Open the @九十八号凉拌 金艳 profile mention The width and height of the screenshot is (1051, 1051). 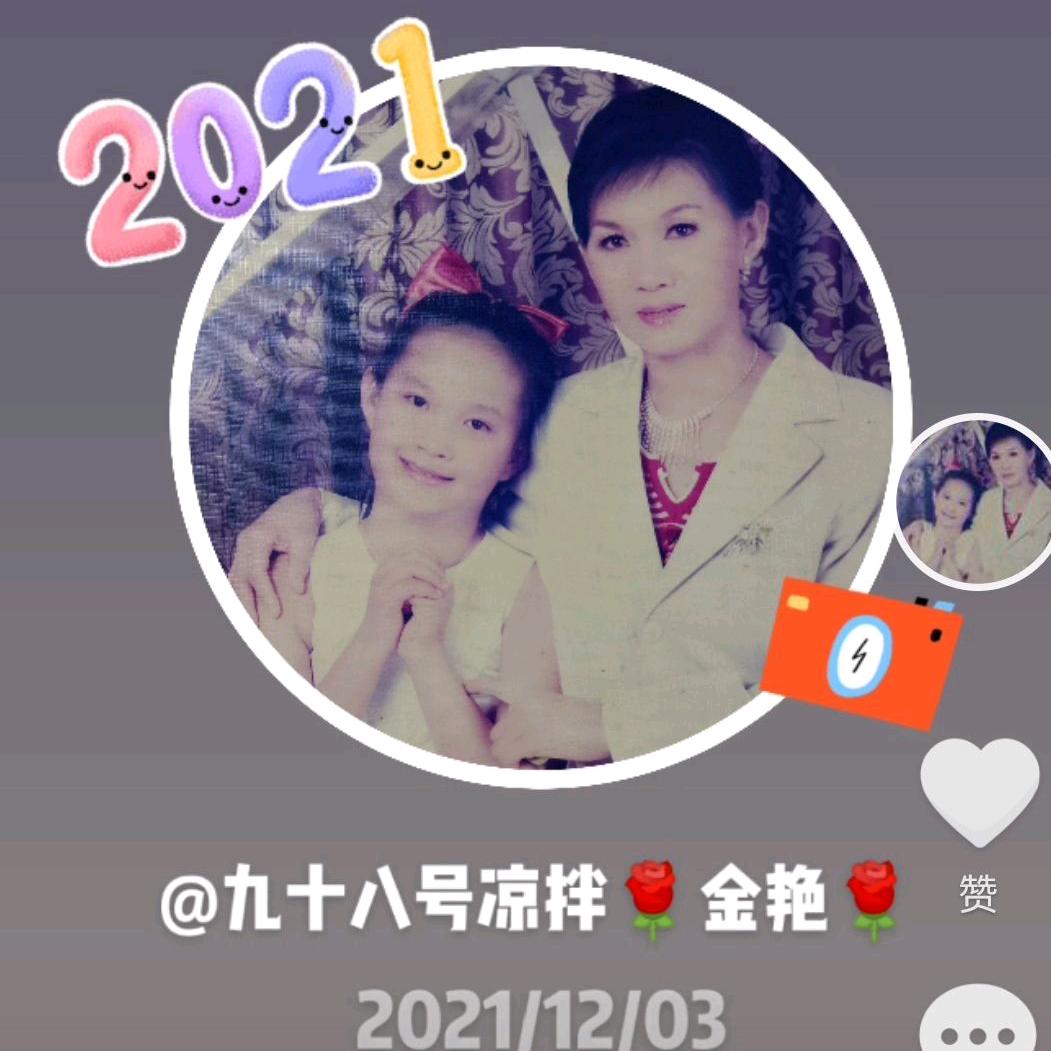pos(531,897)
